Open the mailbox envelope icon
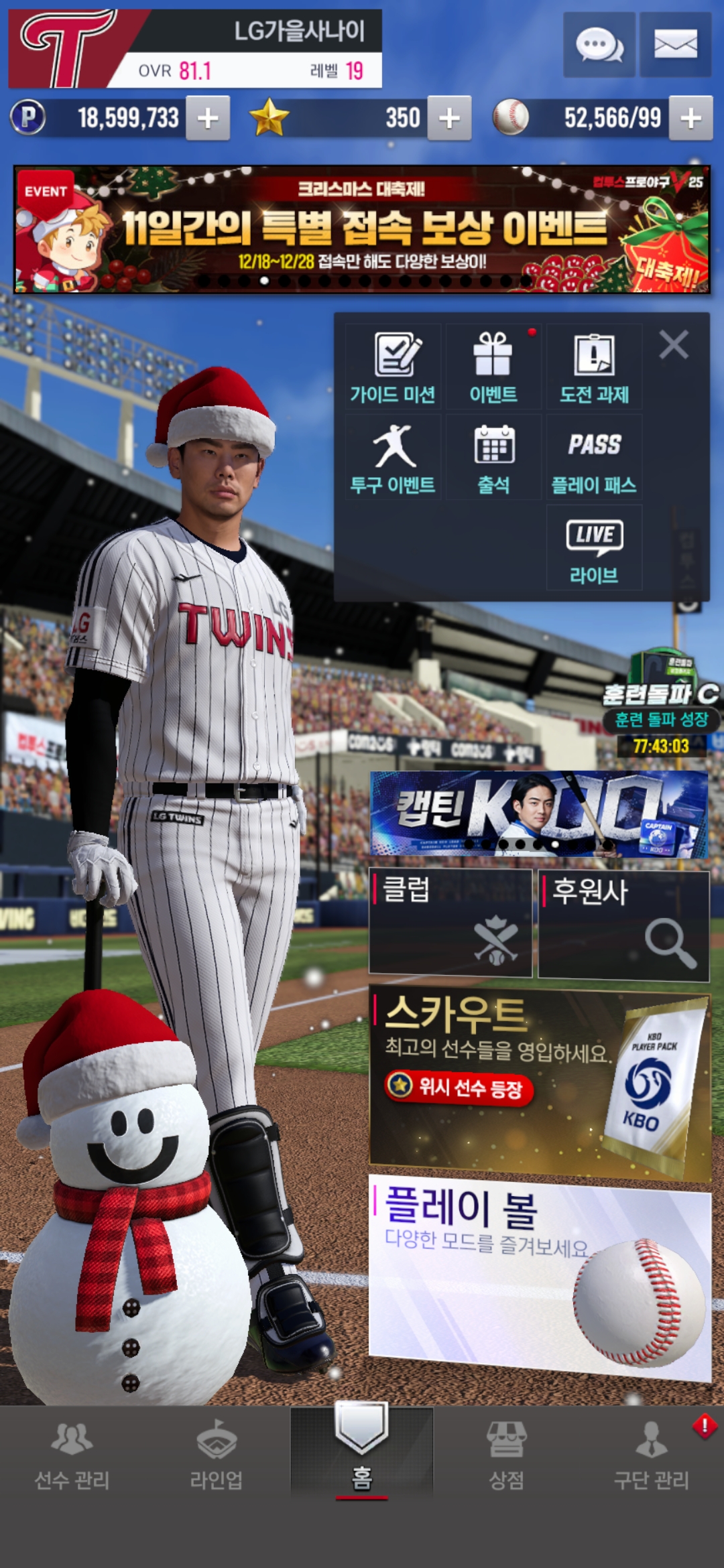Image resolution: width=724 pixels, height=1568 pixels. (x=675, y=45)
